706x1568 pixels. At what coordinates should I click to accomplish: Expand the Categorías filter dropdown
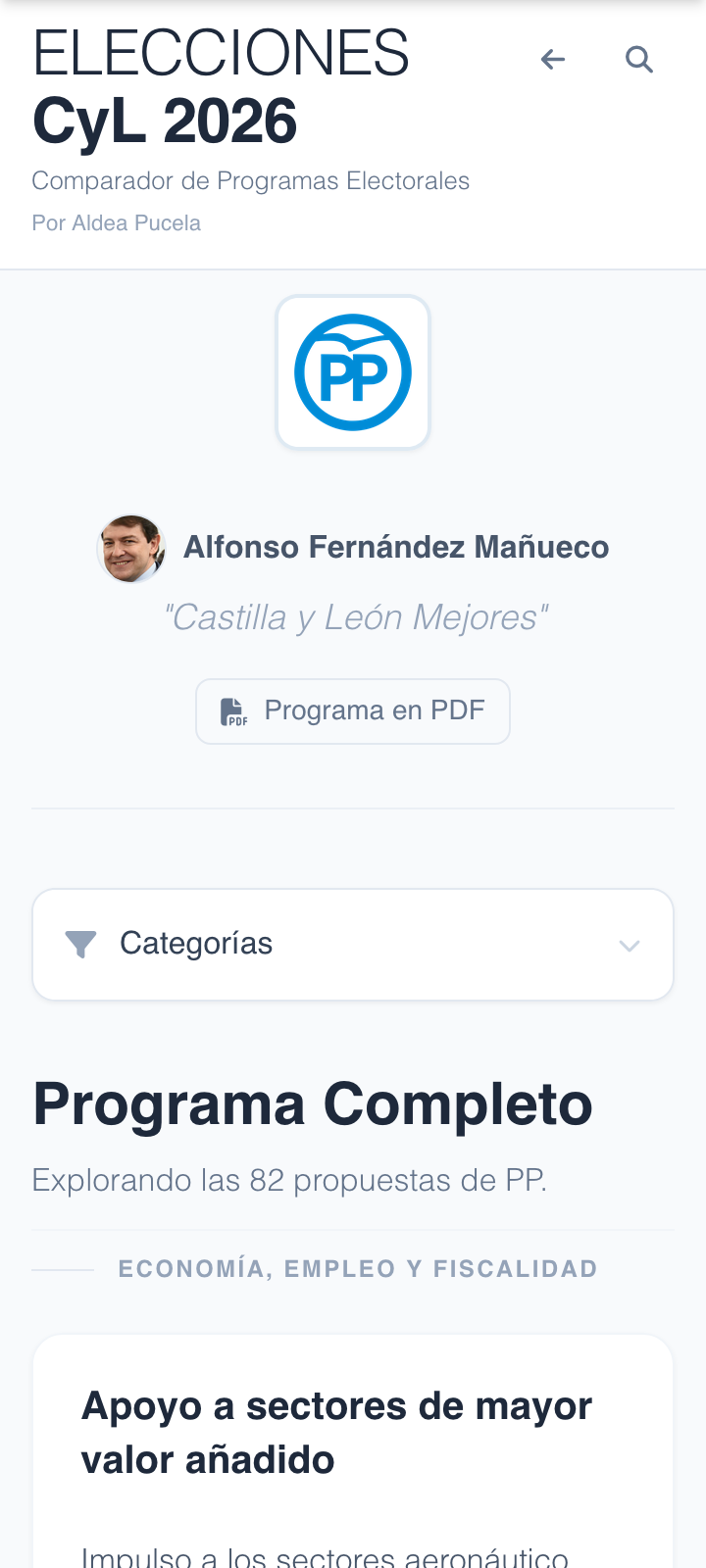pyautogui.click(x=353, y=945)
